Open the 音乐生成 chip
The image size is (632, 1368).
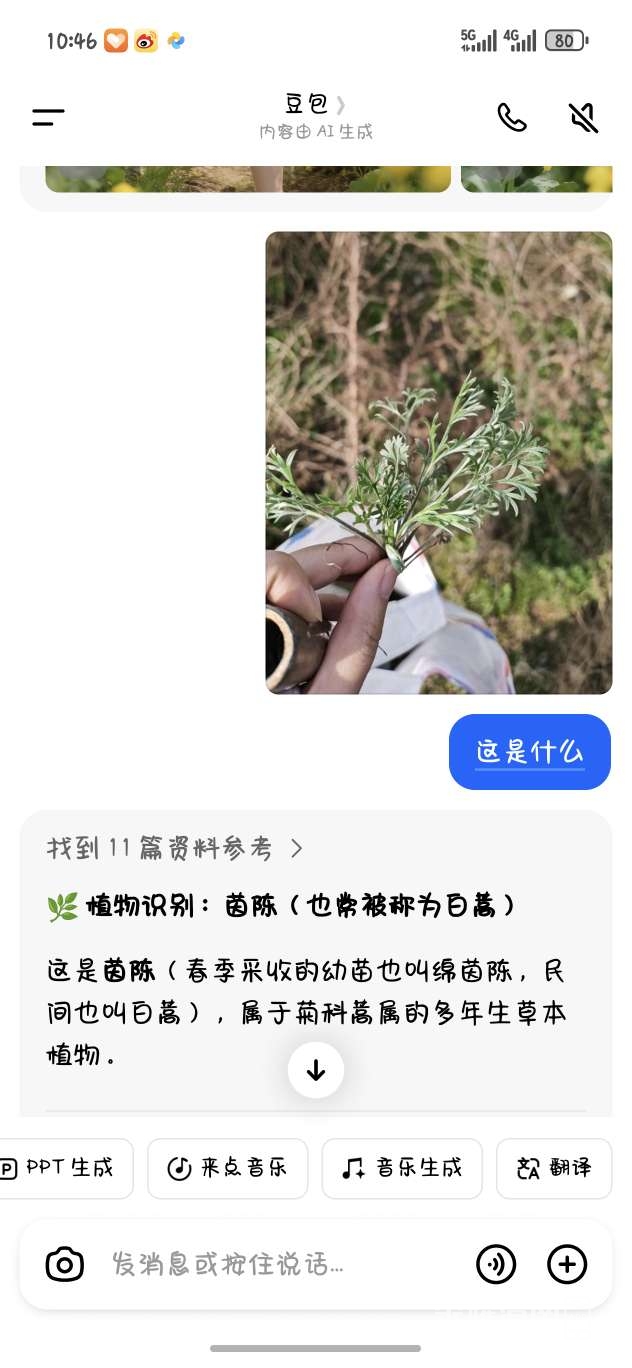(x=402, y=1168)
